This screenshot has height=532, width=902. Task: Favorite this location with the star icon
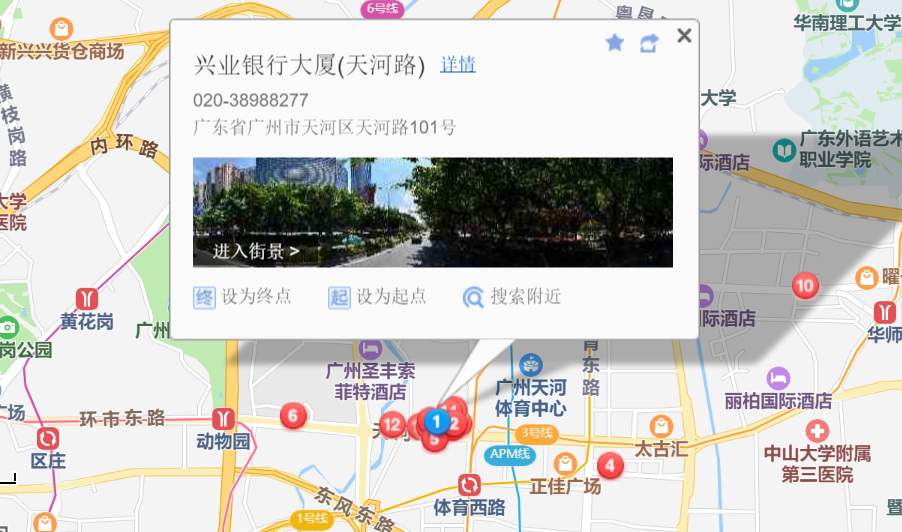pyautogui.click(x=615, y=43)
